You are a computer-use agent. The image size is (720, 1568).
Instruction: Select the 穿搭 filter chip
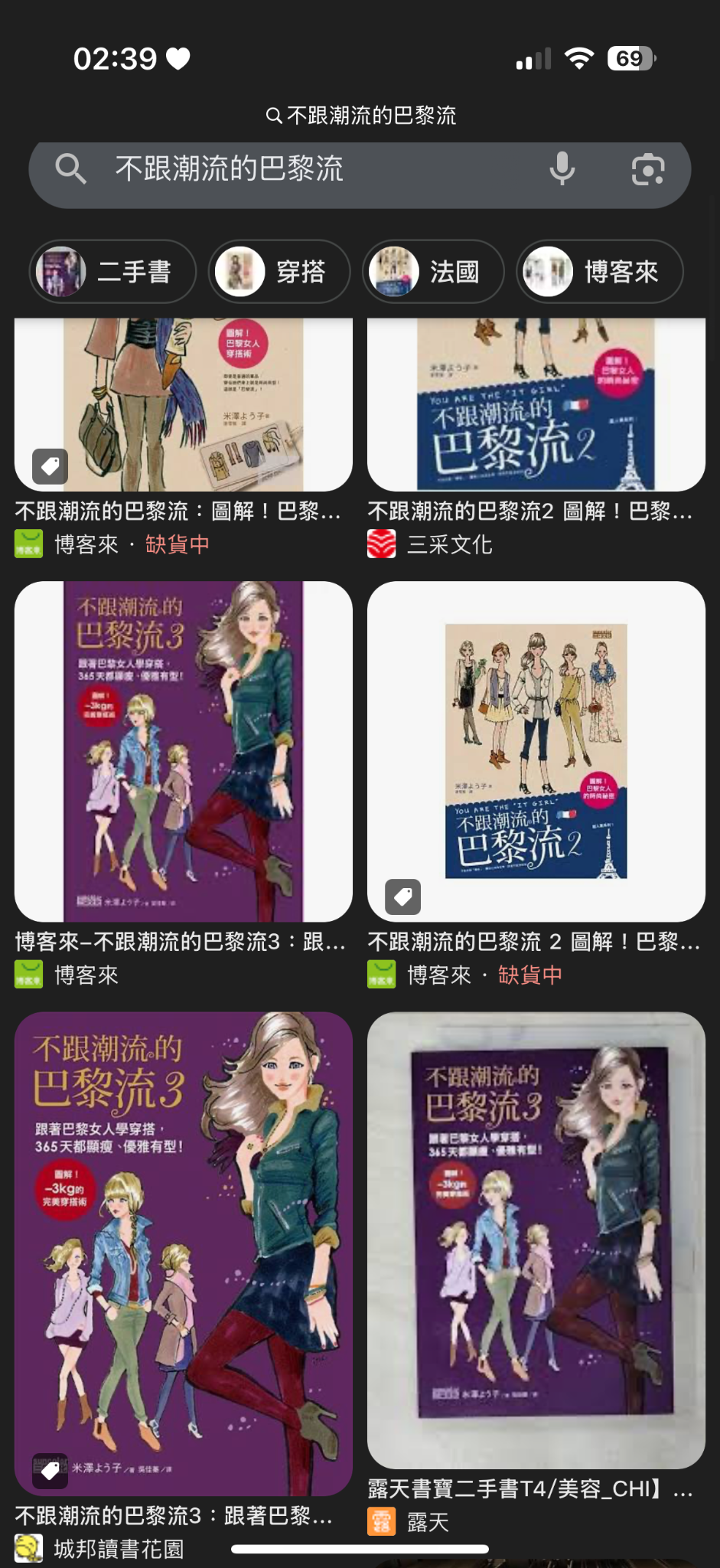(279, 272)
